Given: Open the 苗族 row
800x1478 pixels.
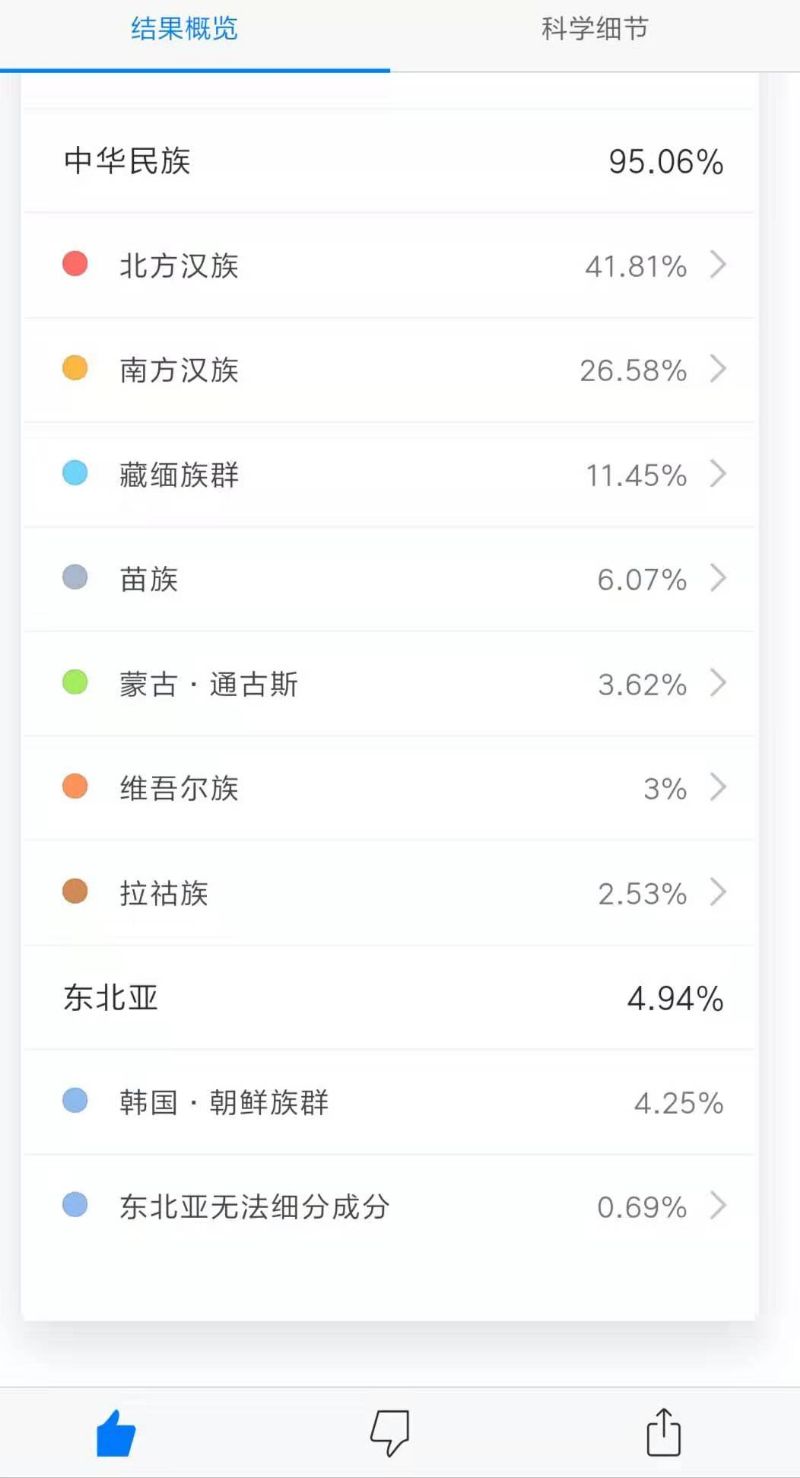Looking at the screenshot, I should [390, 579].
